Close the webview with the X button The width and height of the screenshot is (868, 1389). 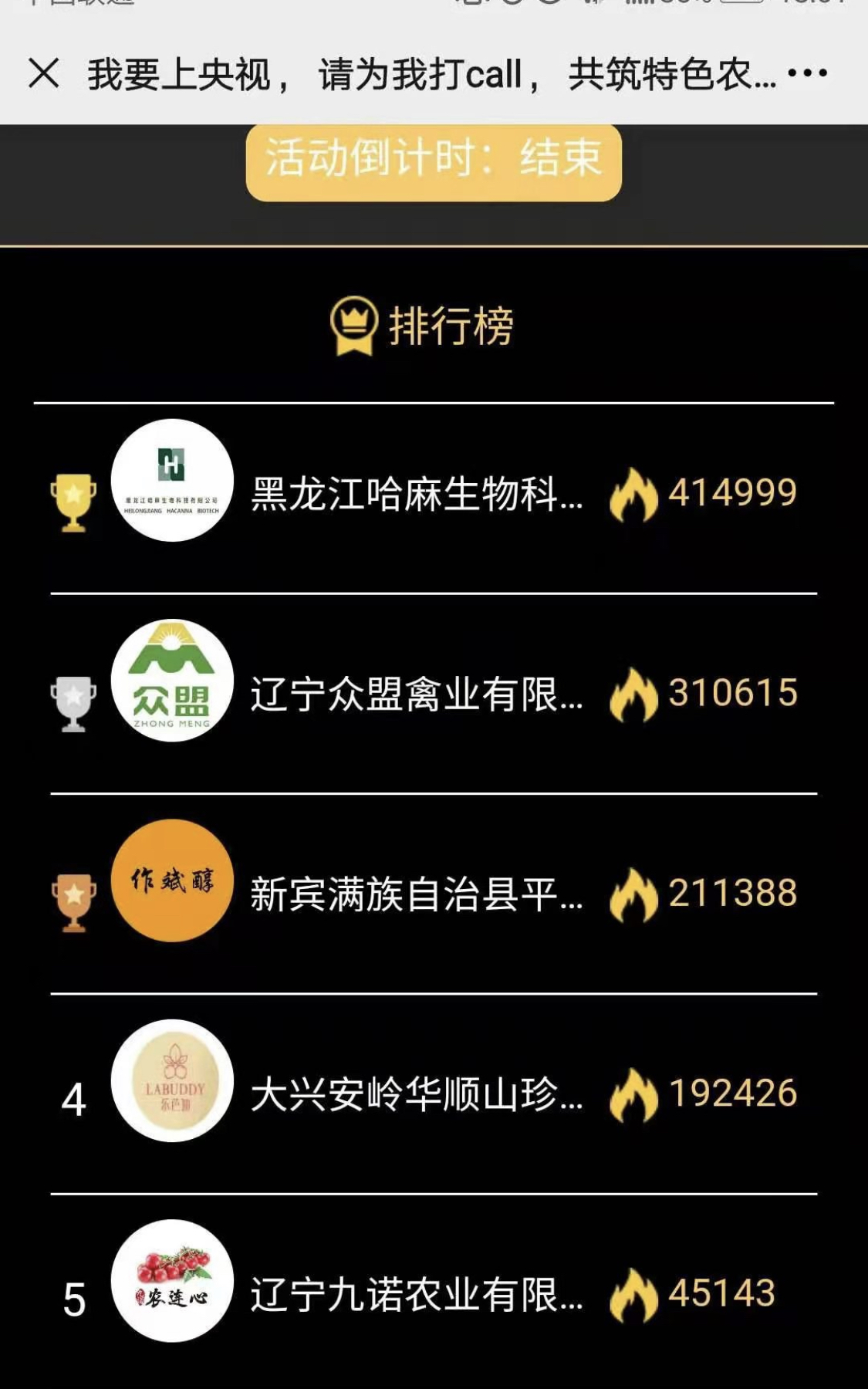(x=44, y=73)
